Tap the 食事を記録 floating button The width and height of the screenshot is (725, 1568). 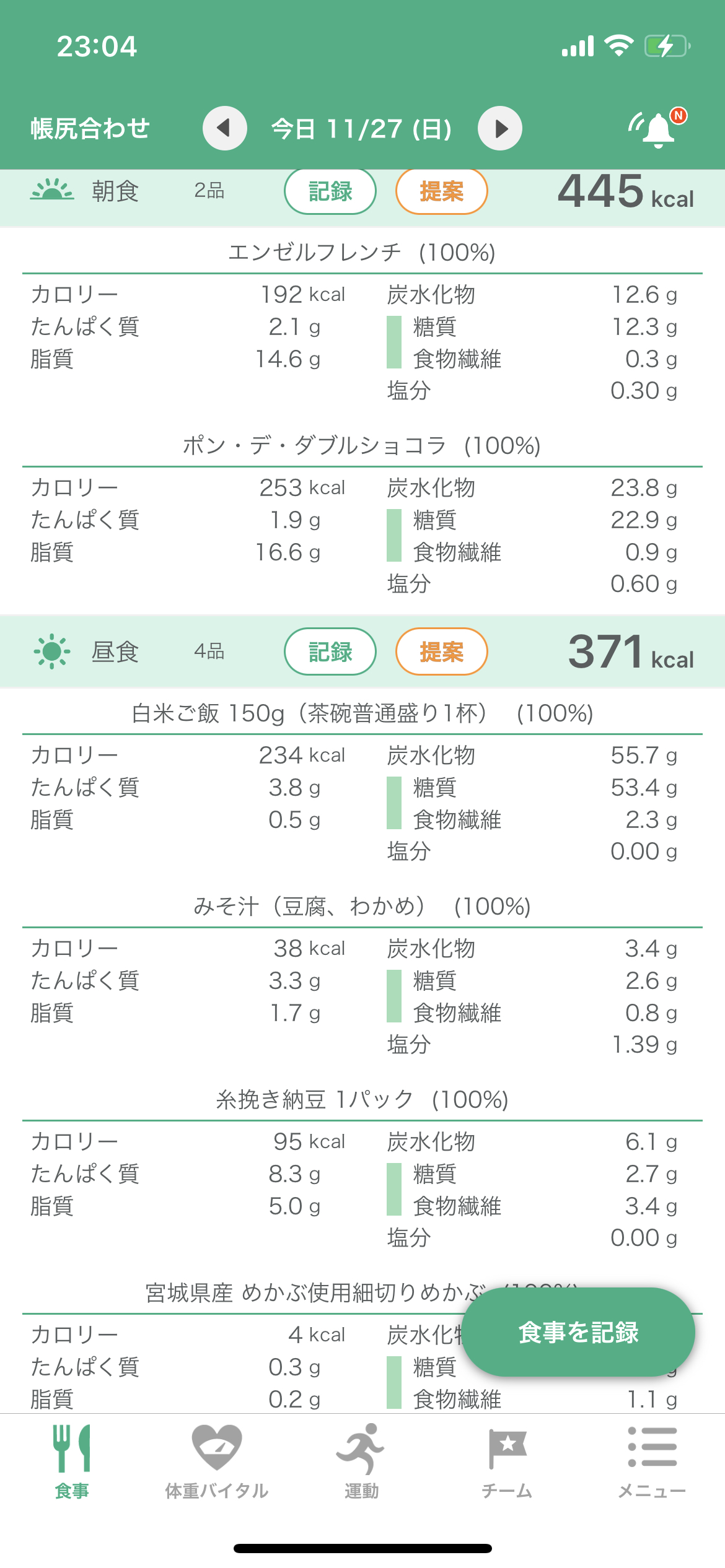[578, 1333]
